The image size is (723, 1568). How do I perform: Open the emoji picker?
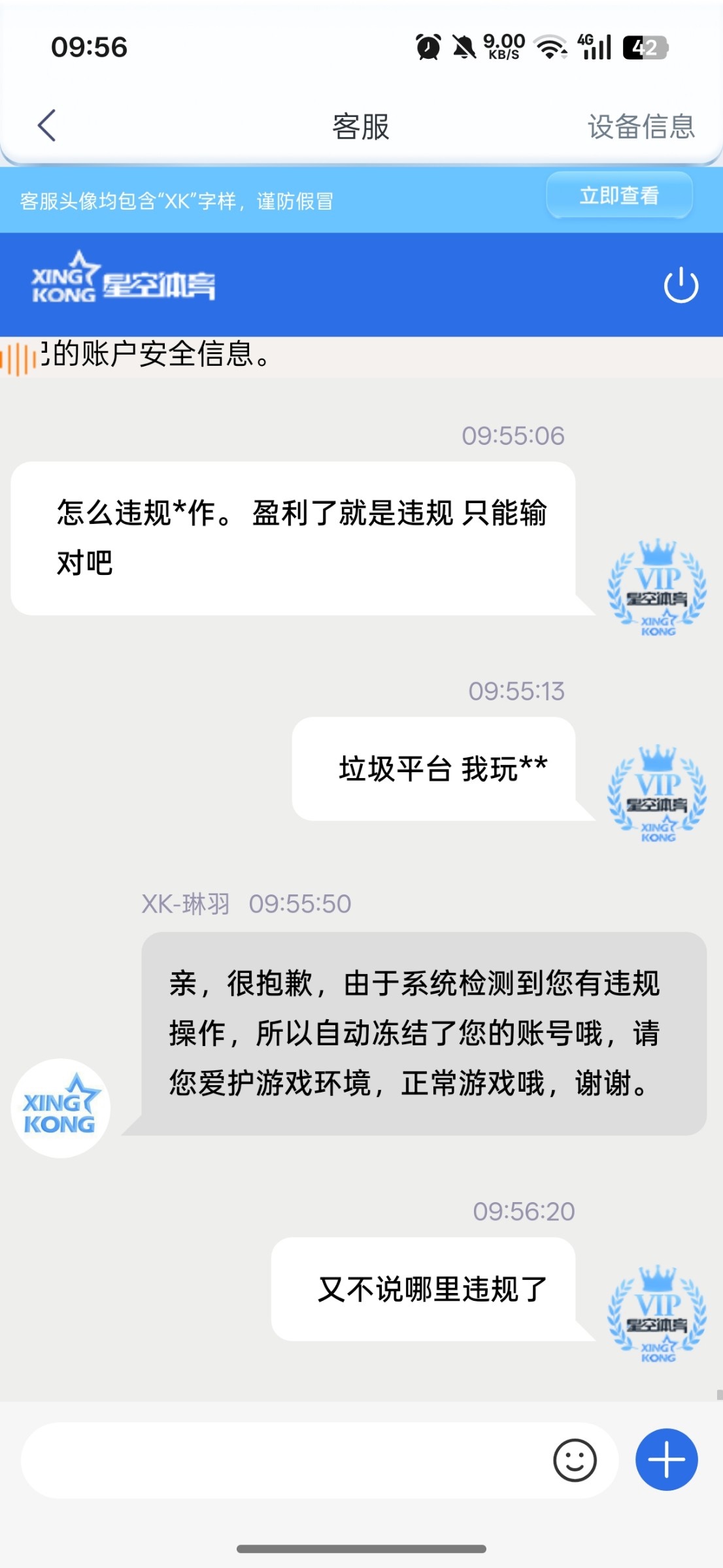(x=575, y=1460)
